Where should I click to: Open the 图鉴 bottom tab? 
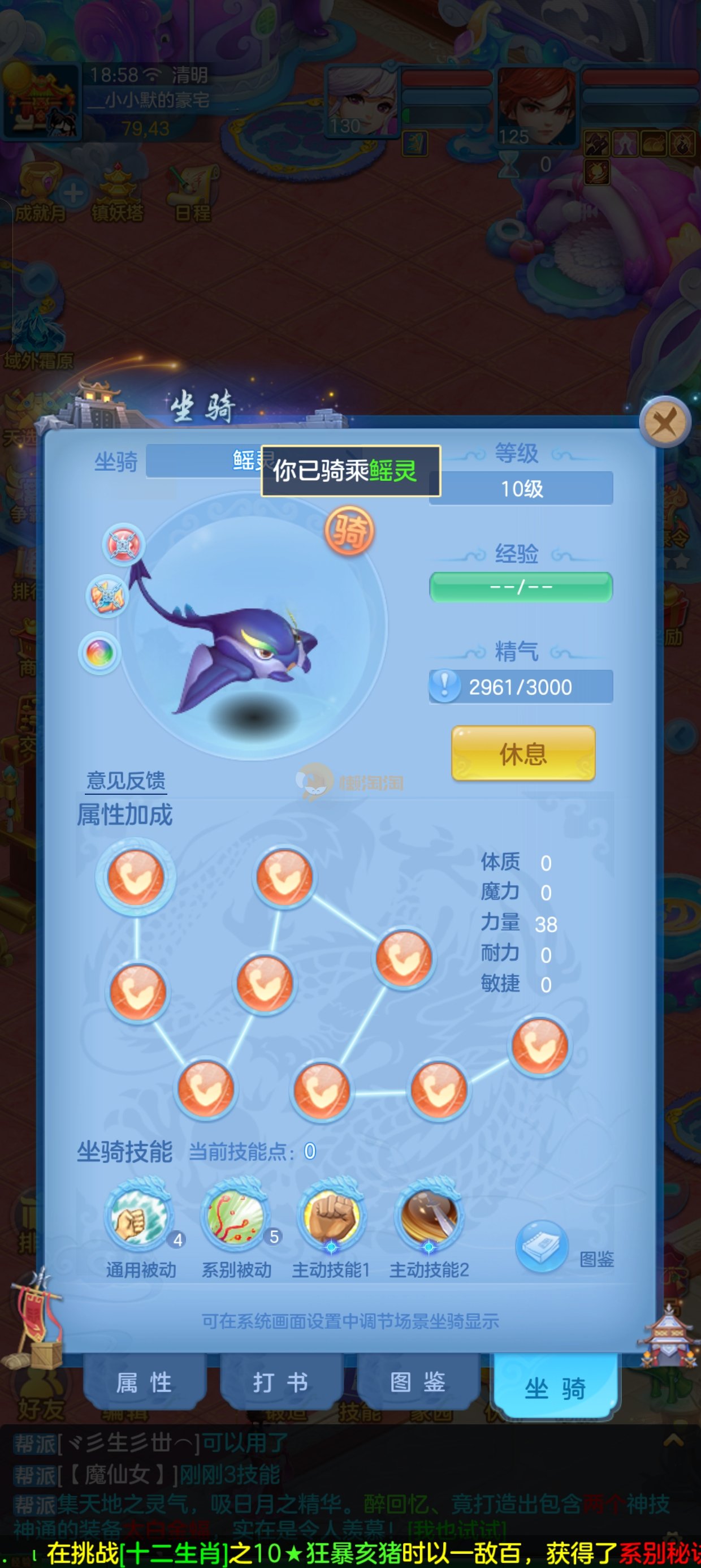click(417, 1382)
